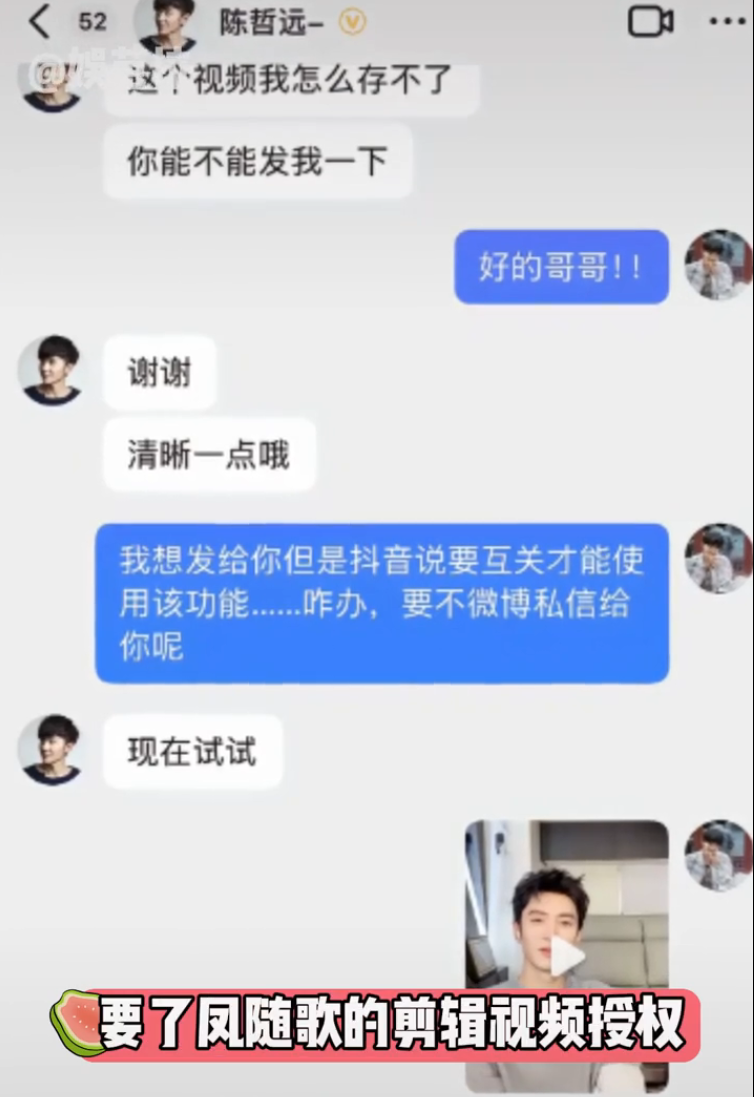Start a video call with 陈哲远
The height and width of the screenshot is (1097, 754).
[x=650, y=21]
